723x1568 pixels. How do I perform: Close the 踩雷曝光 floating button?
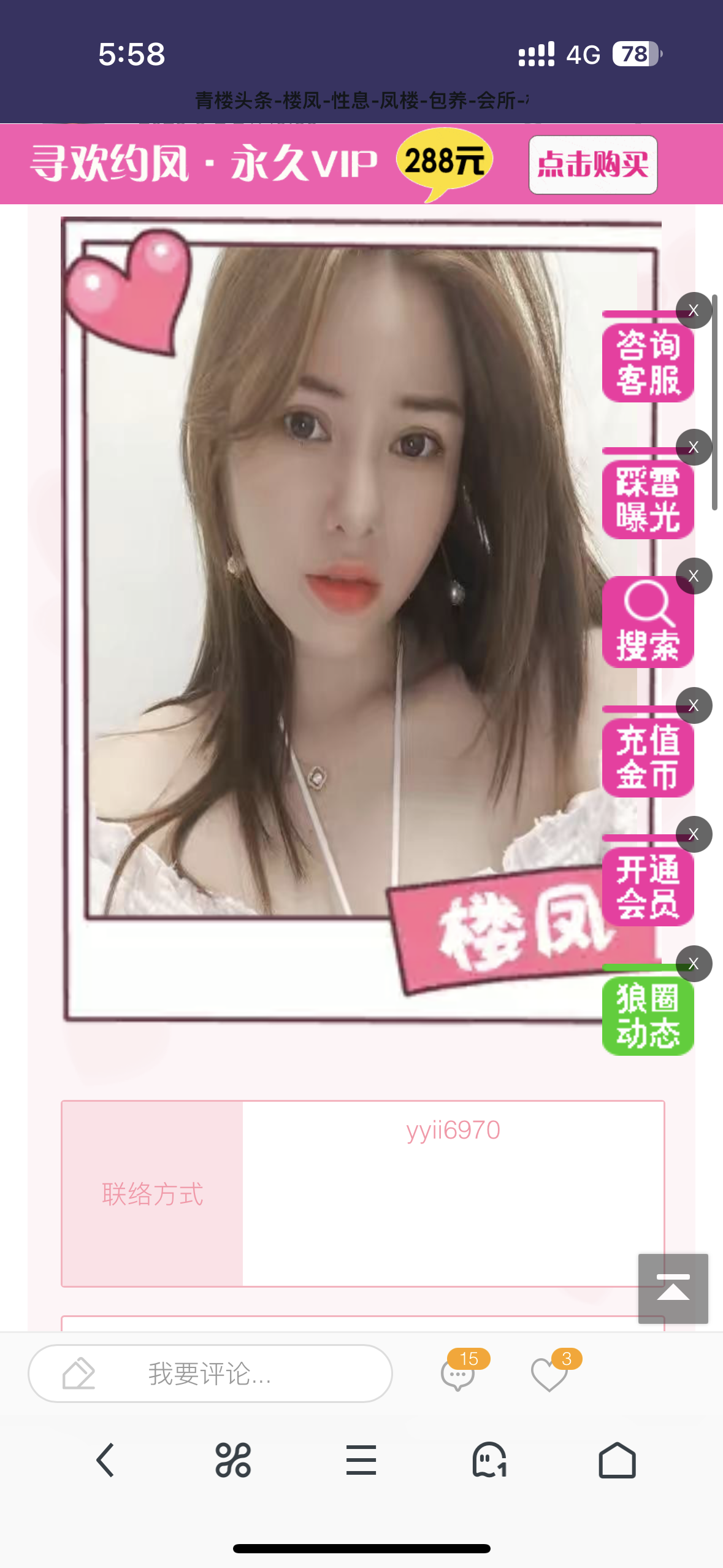click(x=694, y=447)
